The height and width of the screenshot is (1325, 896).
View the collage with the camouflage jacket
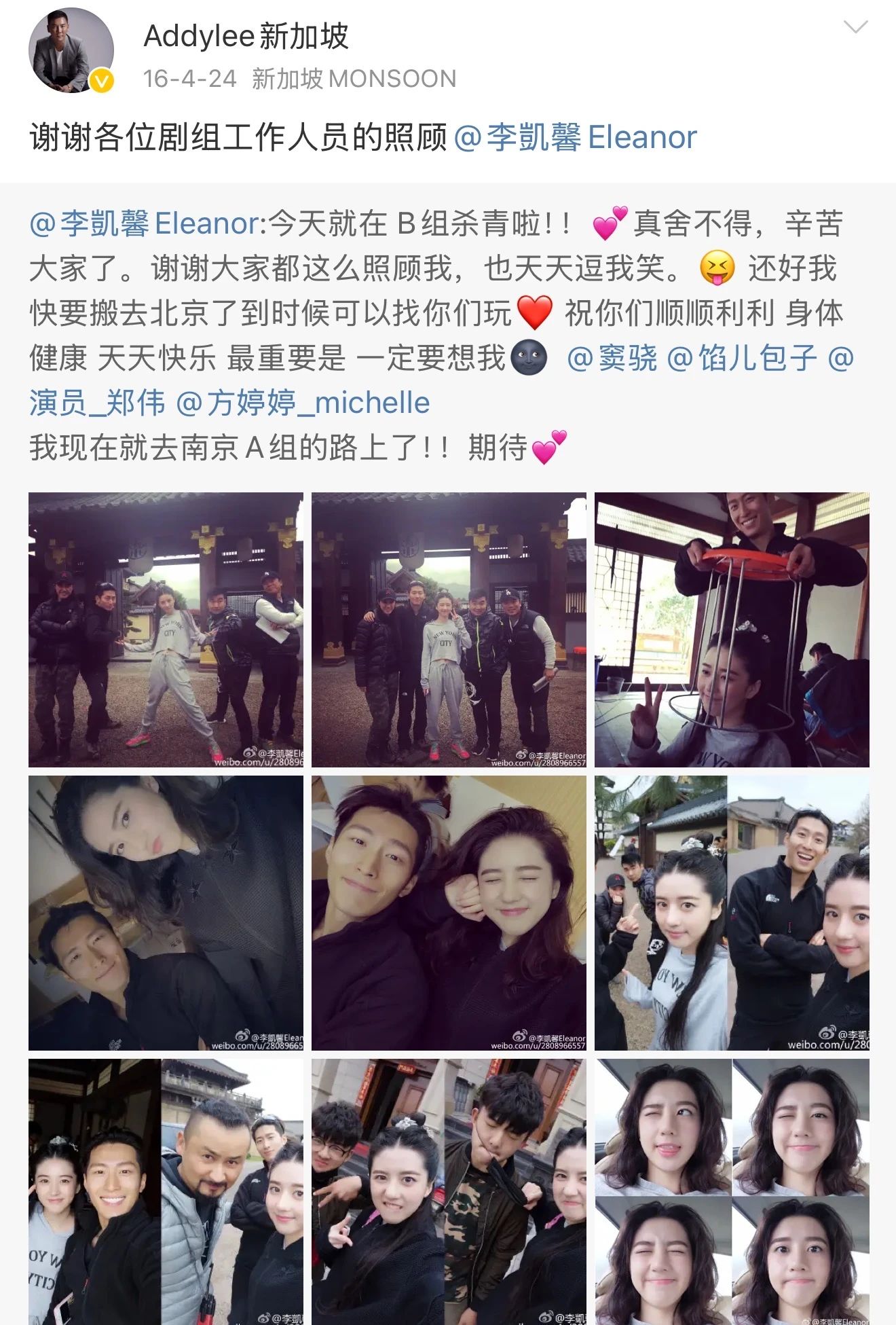(x=449, y=1192)
